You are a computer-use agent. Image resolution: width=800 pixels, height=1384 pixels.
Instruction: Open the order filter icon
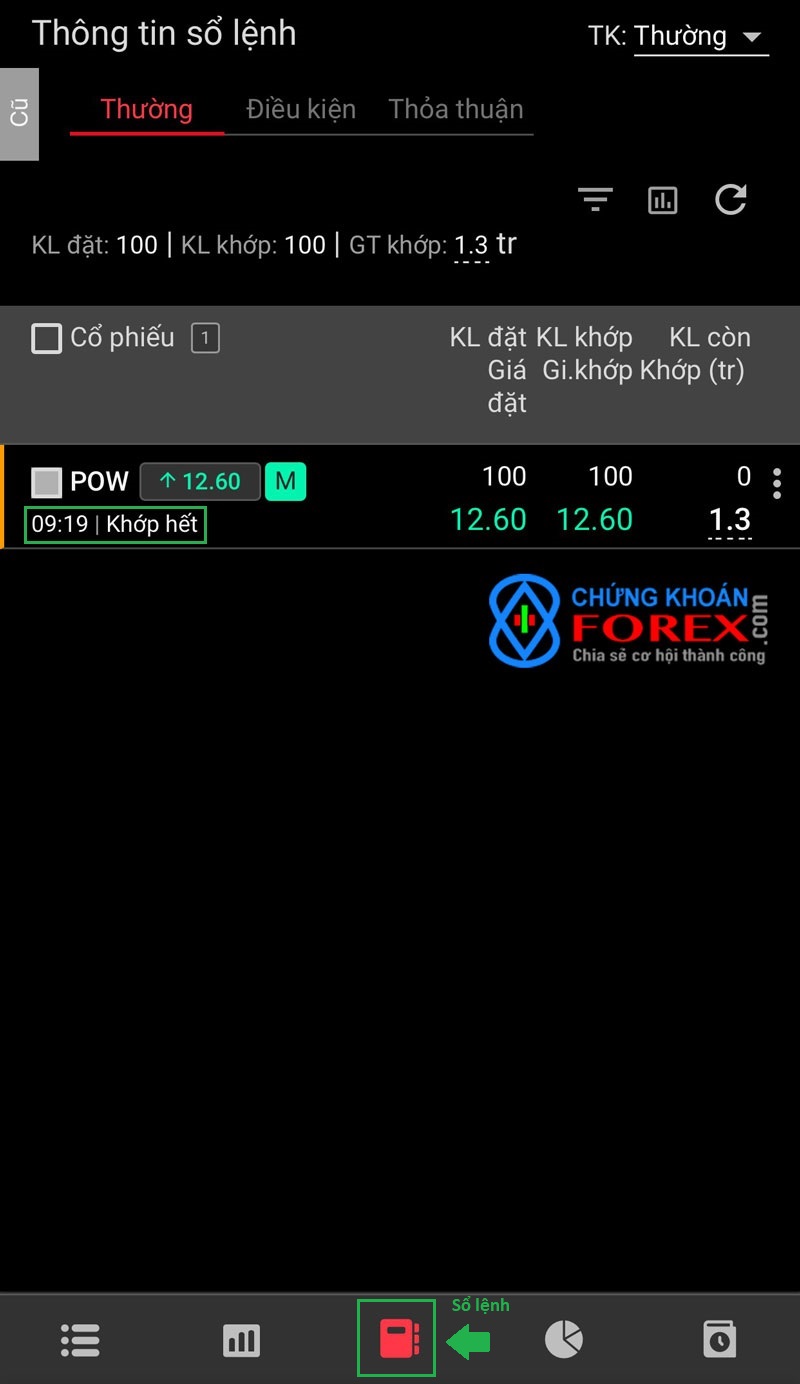pos(595,200)
